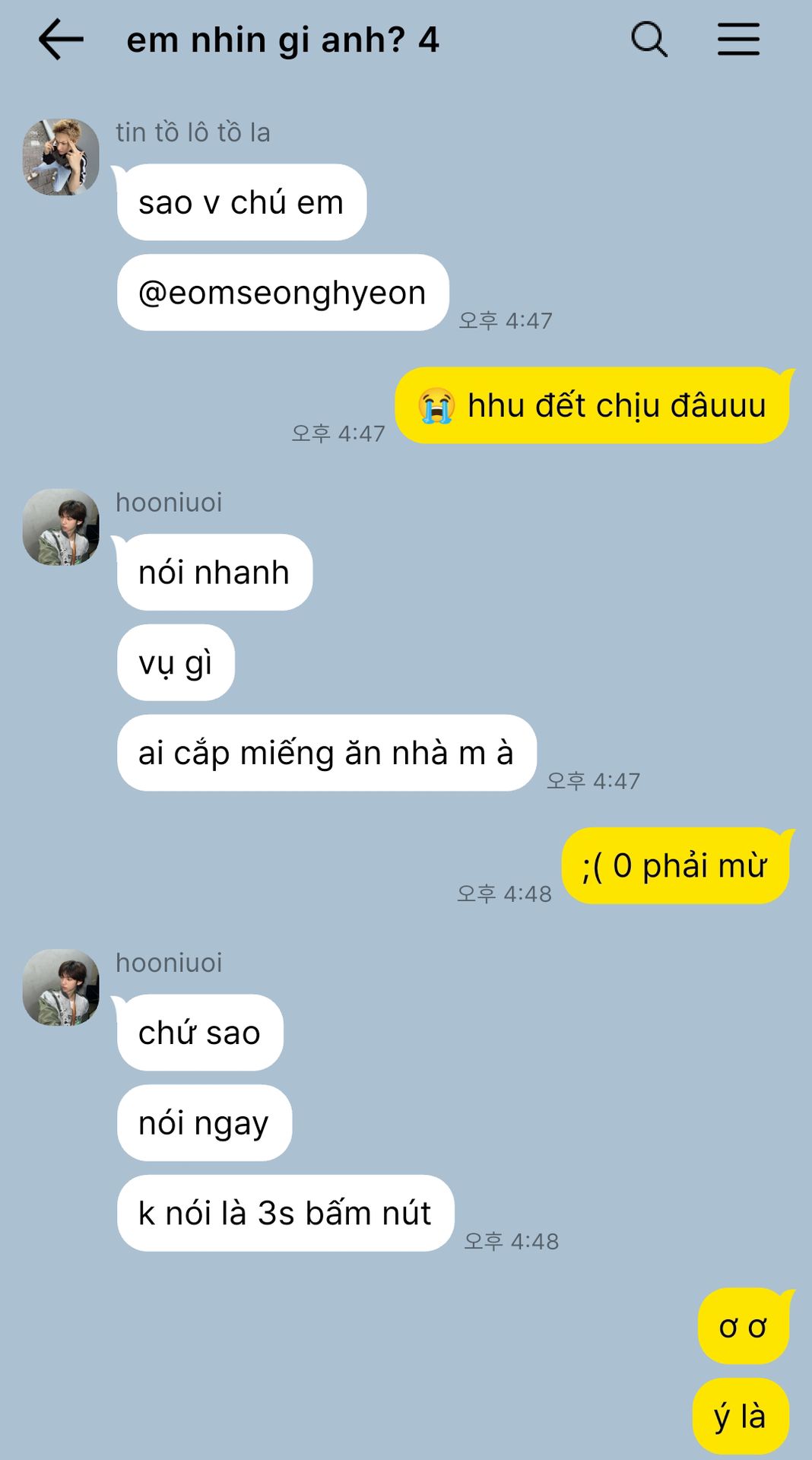This screenshot has height=1460, width=812.
Task: Open tin tồ lô tồ la's profile picture
Action: (x=61, y=157)
